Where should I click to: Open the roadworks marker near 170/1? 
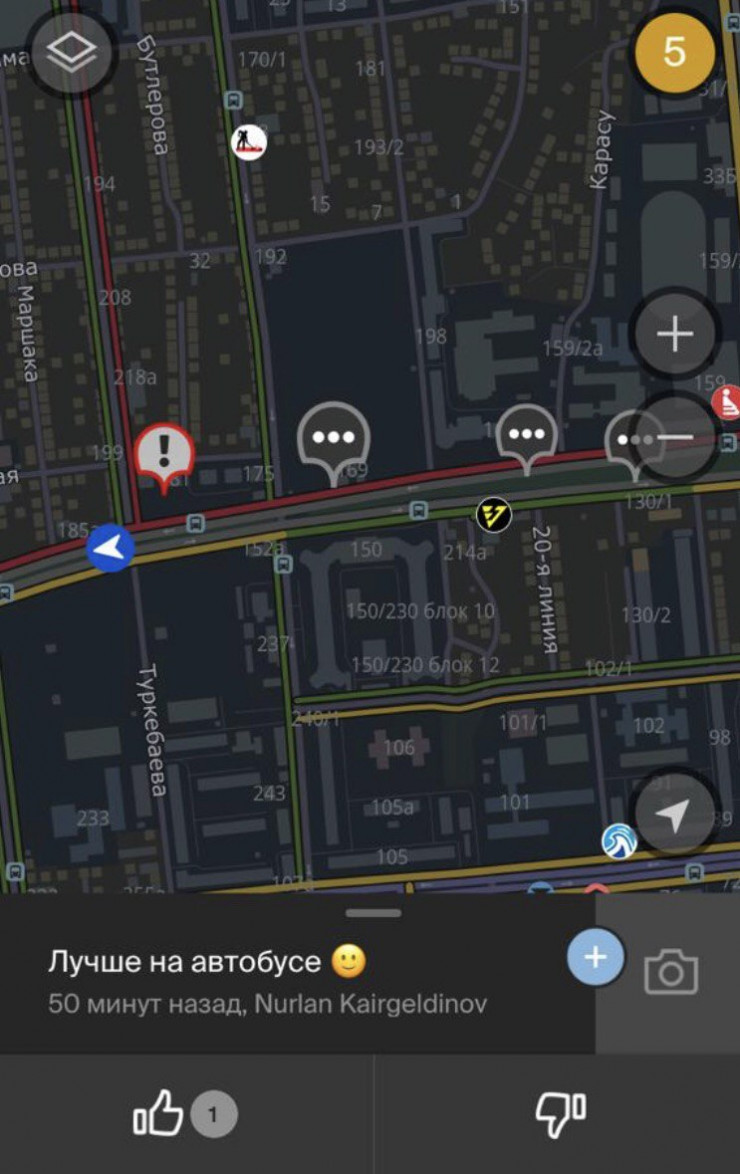(x=248, y=142)
